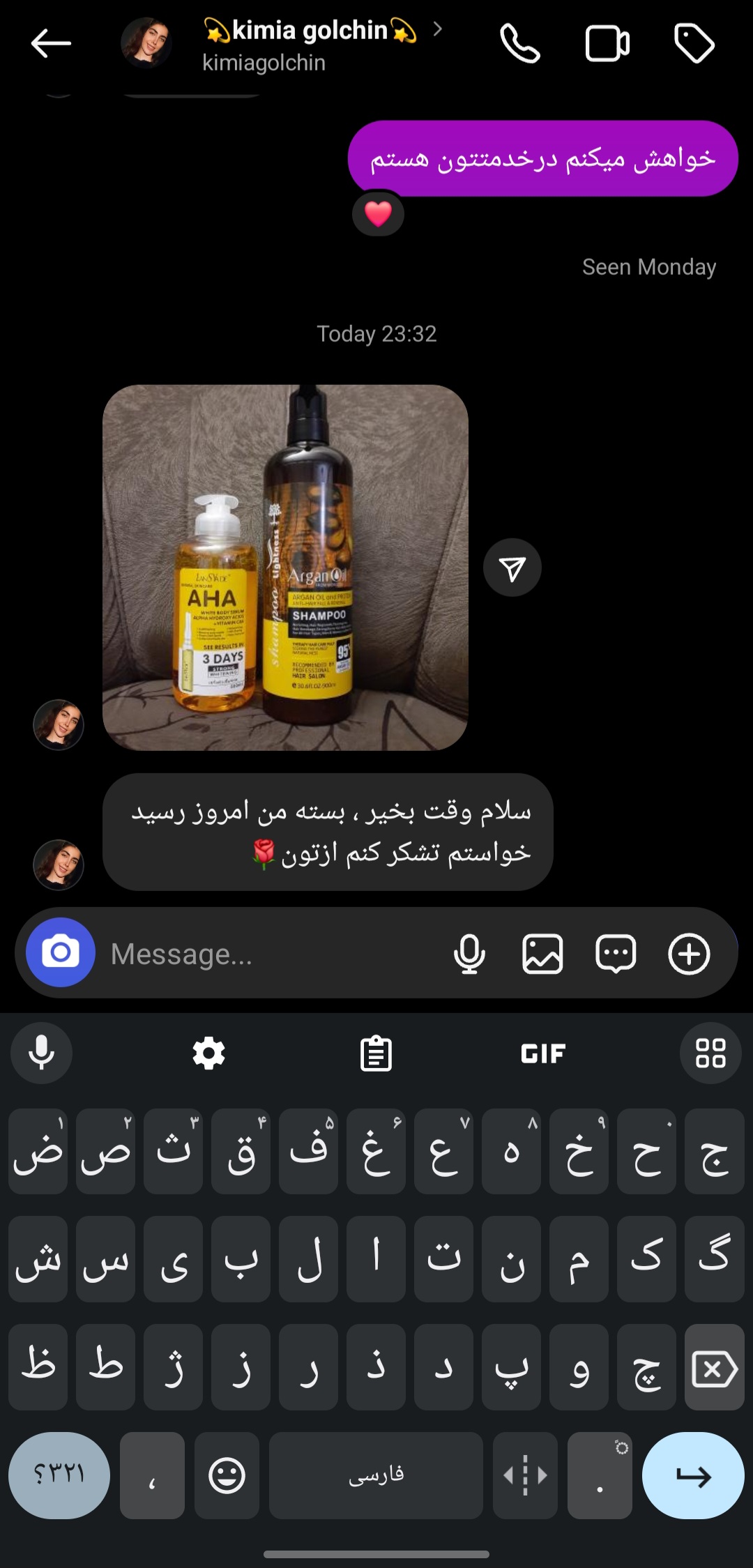Tap the heart reaction under the purple message
The height and width of the screenshot is (1568, 753).
378,214
